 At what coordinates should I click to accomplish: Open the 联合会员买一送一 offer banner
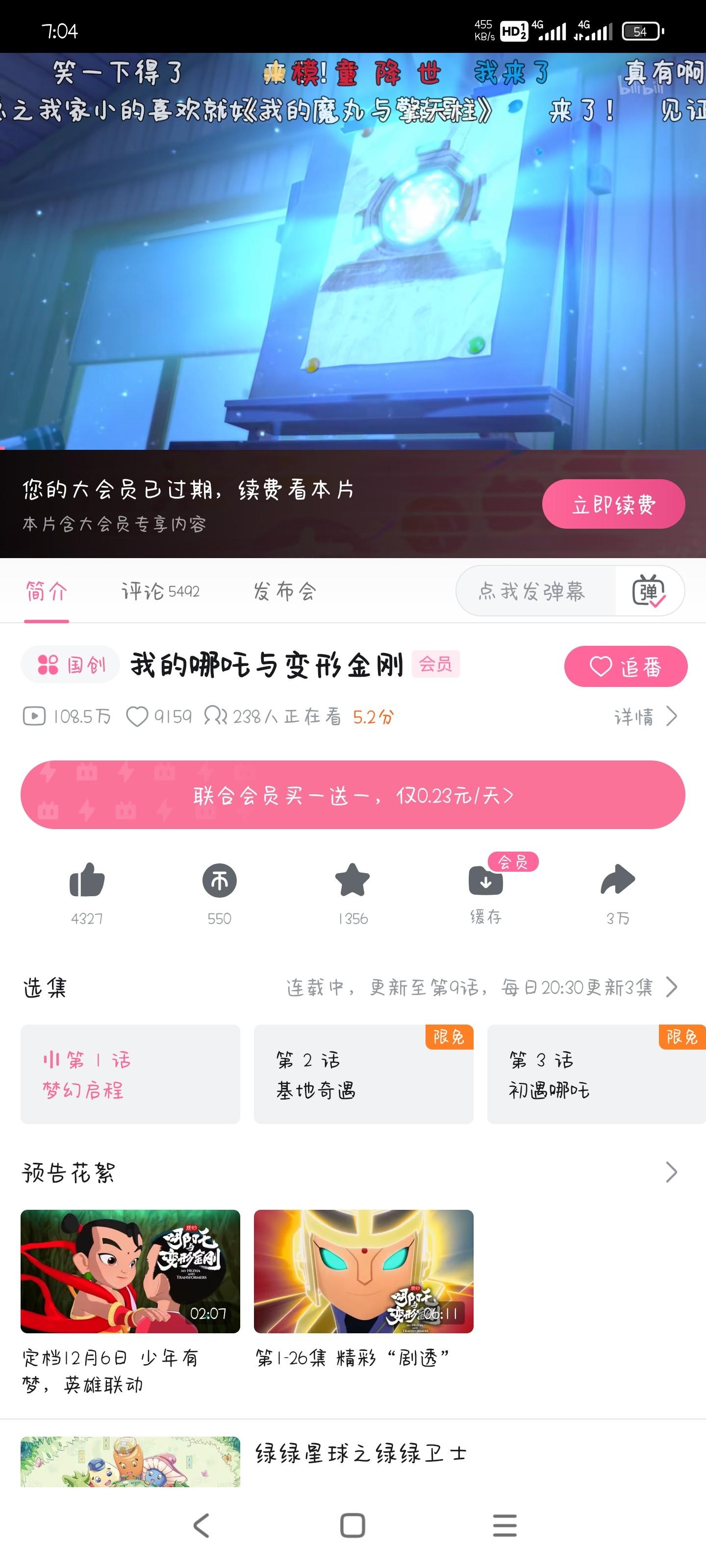[x=353, y=795]
